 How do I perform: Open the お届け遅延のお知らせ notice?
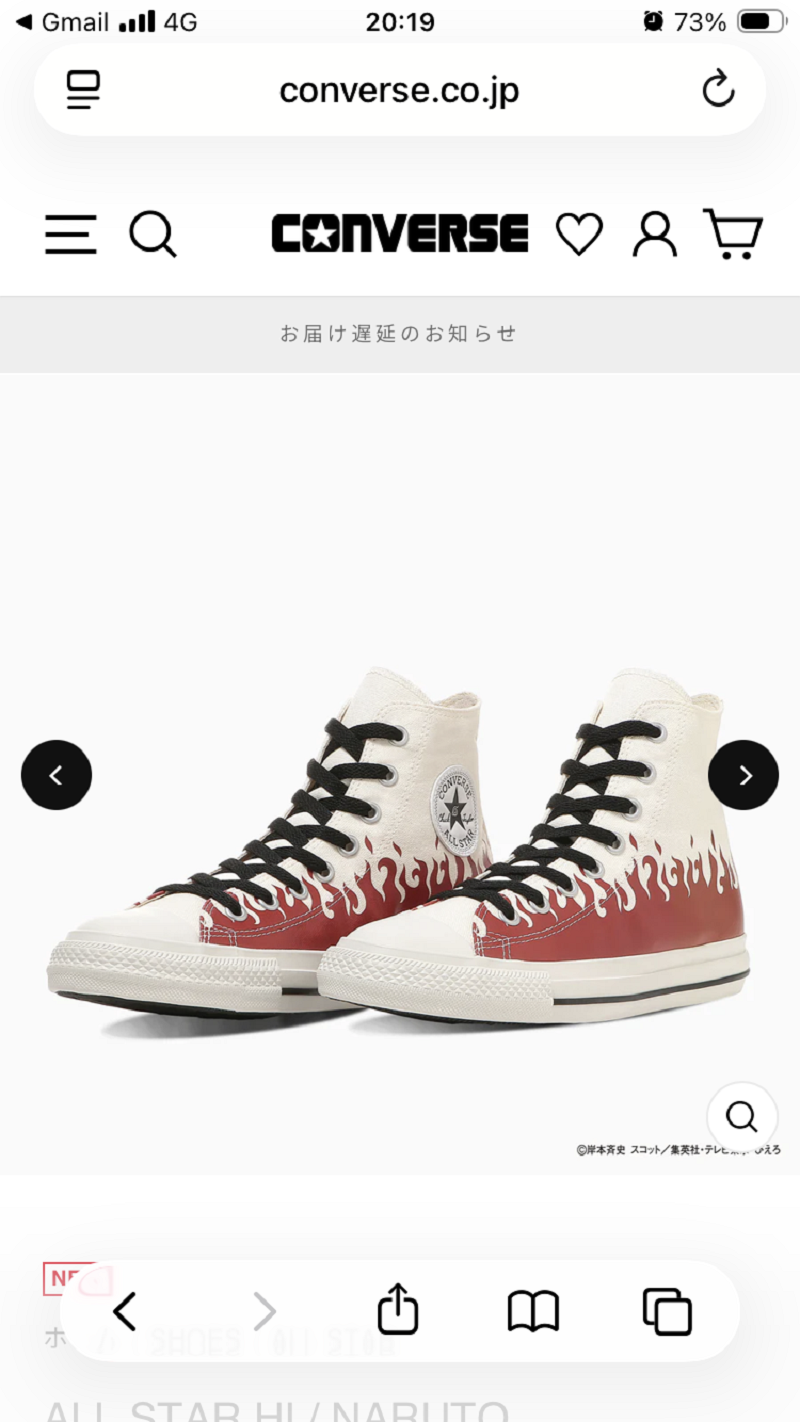click(399, 334)
